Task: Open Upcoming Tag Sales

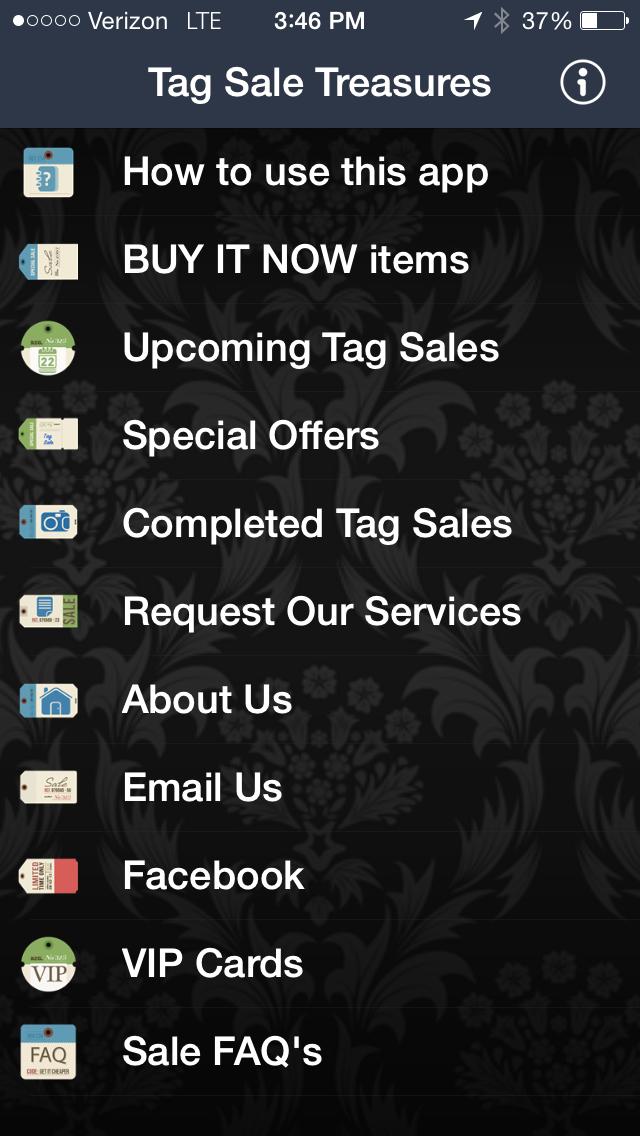Action: point(310,348)
